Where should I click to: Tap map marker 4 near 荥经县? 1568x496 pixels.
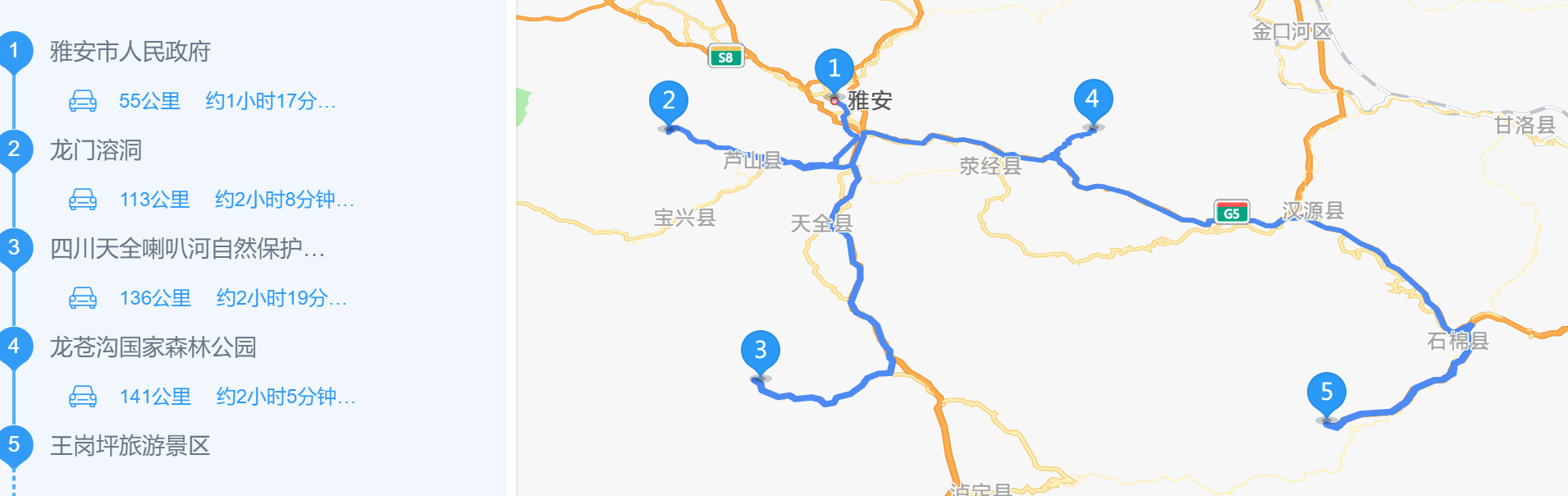tap(1092, 100)
